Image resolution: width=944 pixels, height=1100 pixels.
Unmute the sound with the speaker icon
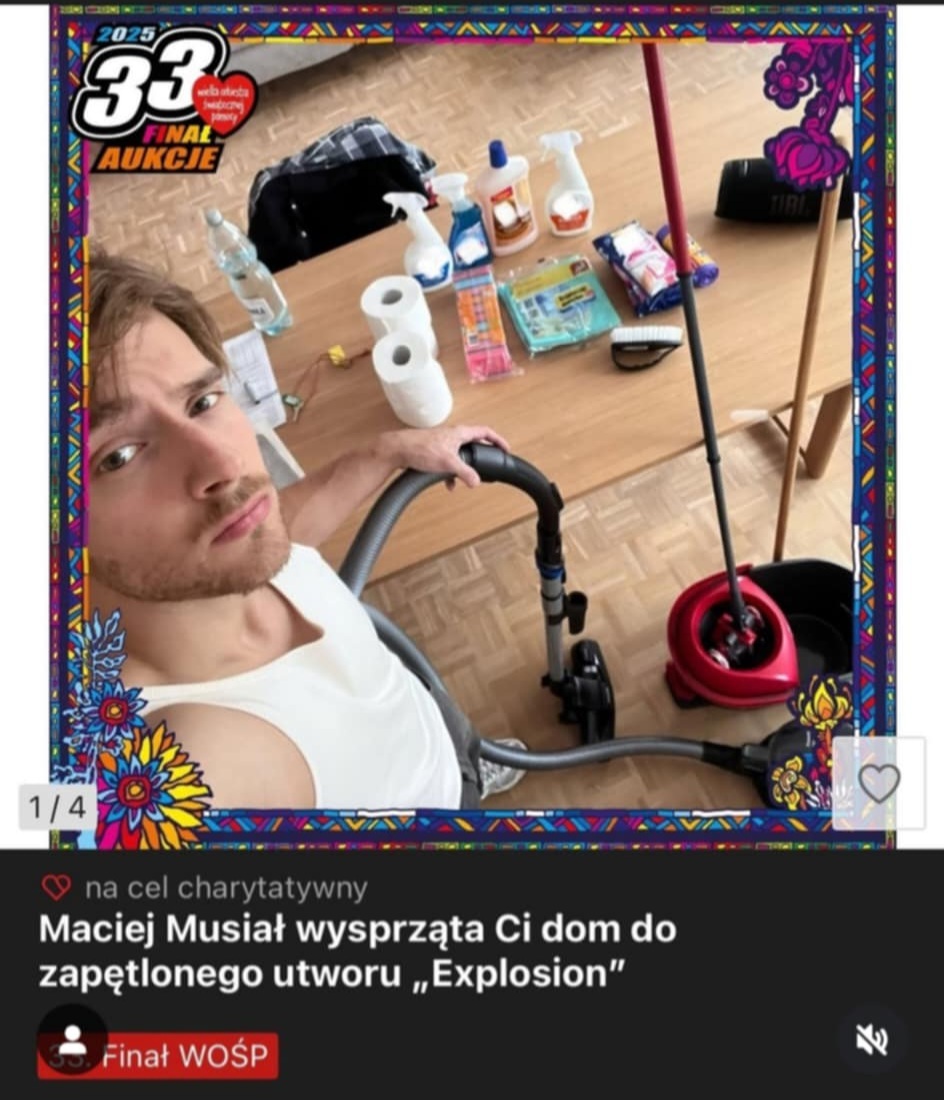[x=872, y=1040]
